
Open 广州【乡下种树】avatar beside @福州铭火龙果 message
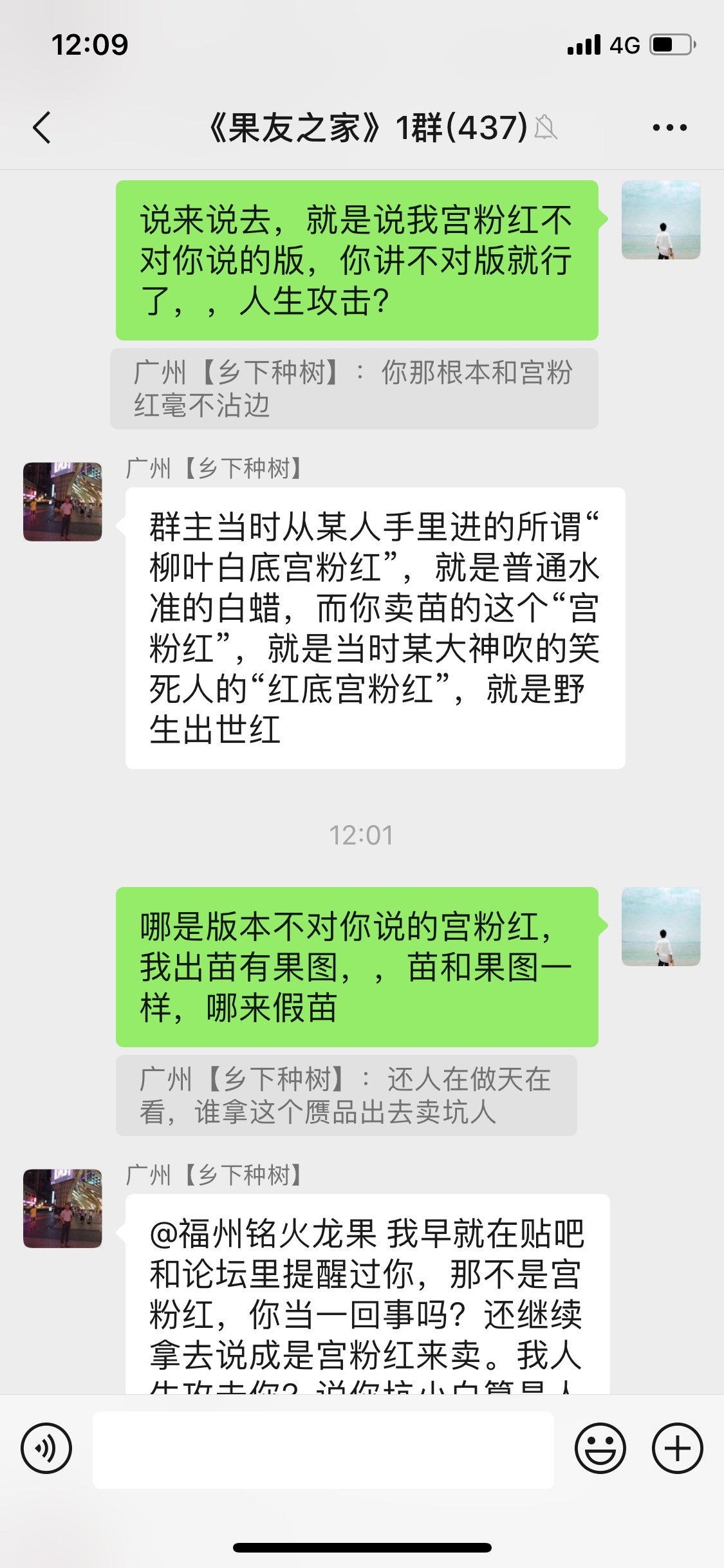click(62, 1209)
